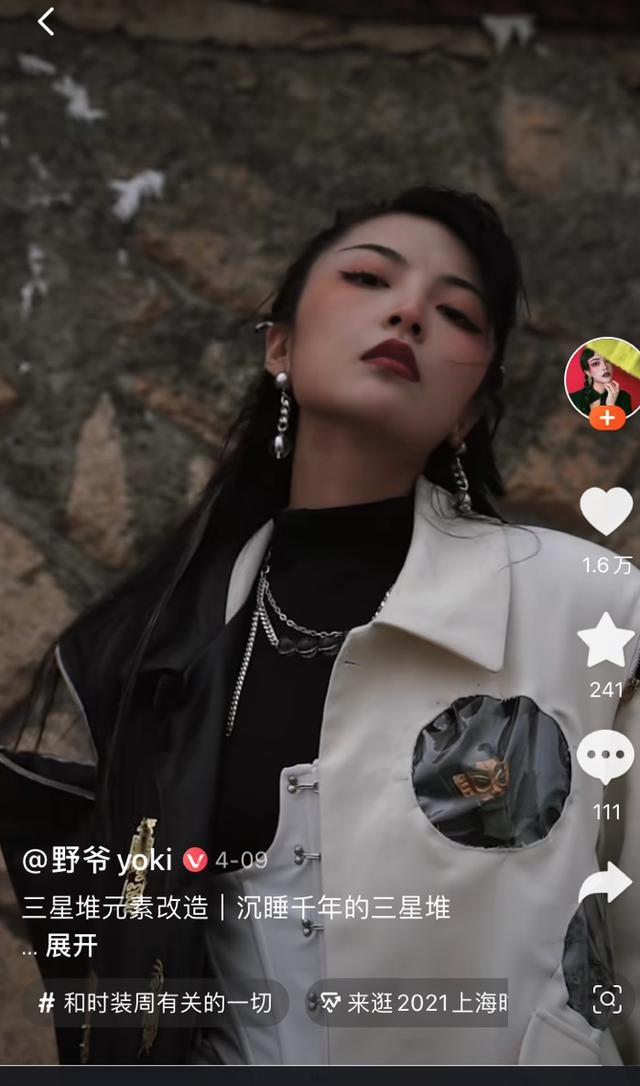
Task: Open the @野爷 yoki username link
Action: (x=97, y=860)
